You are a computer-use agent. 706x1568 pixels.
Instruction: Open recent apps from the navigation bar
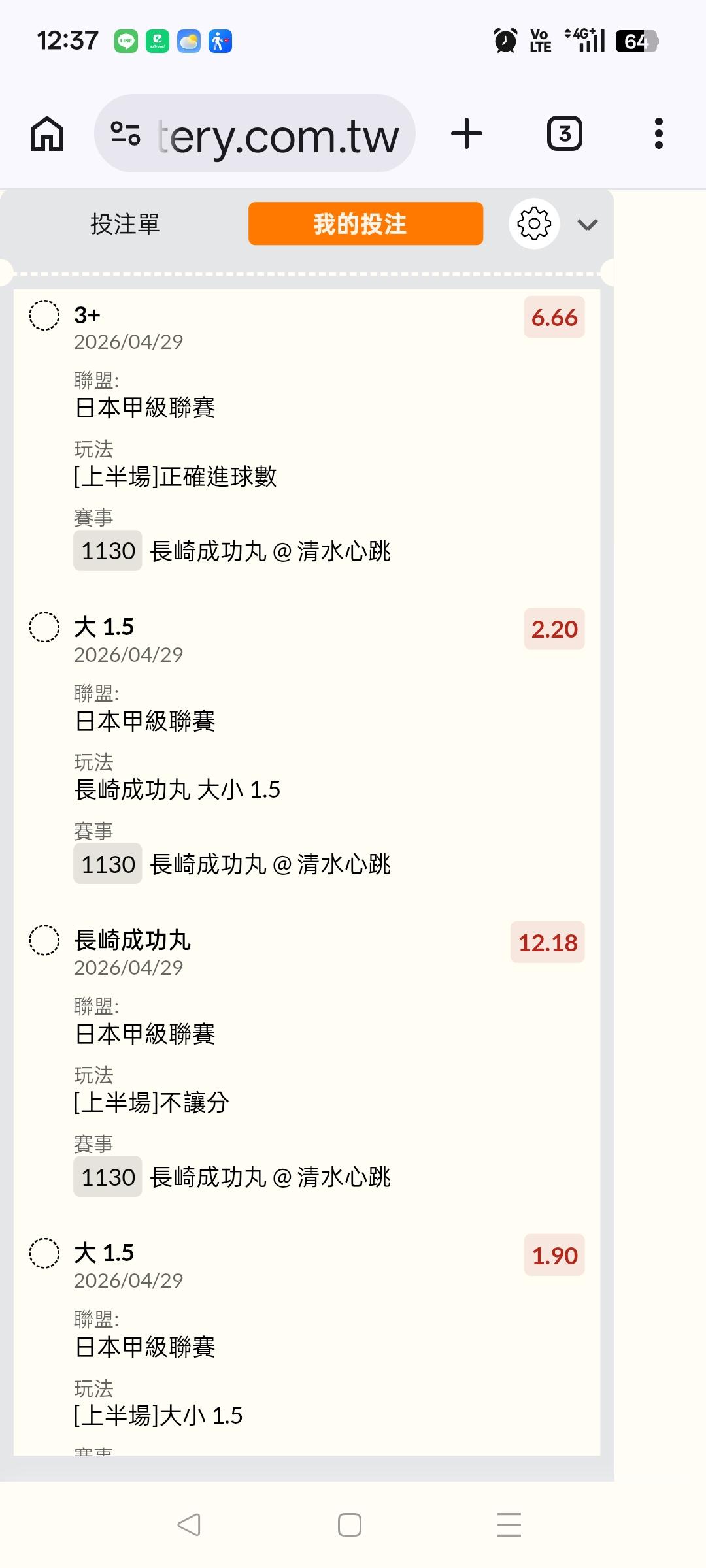click(509, 1525)
